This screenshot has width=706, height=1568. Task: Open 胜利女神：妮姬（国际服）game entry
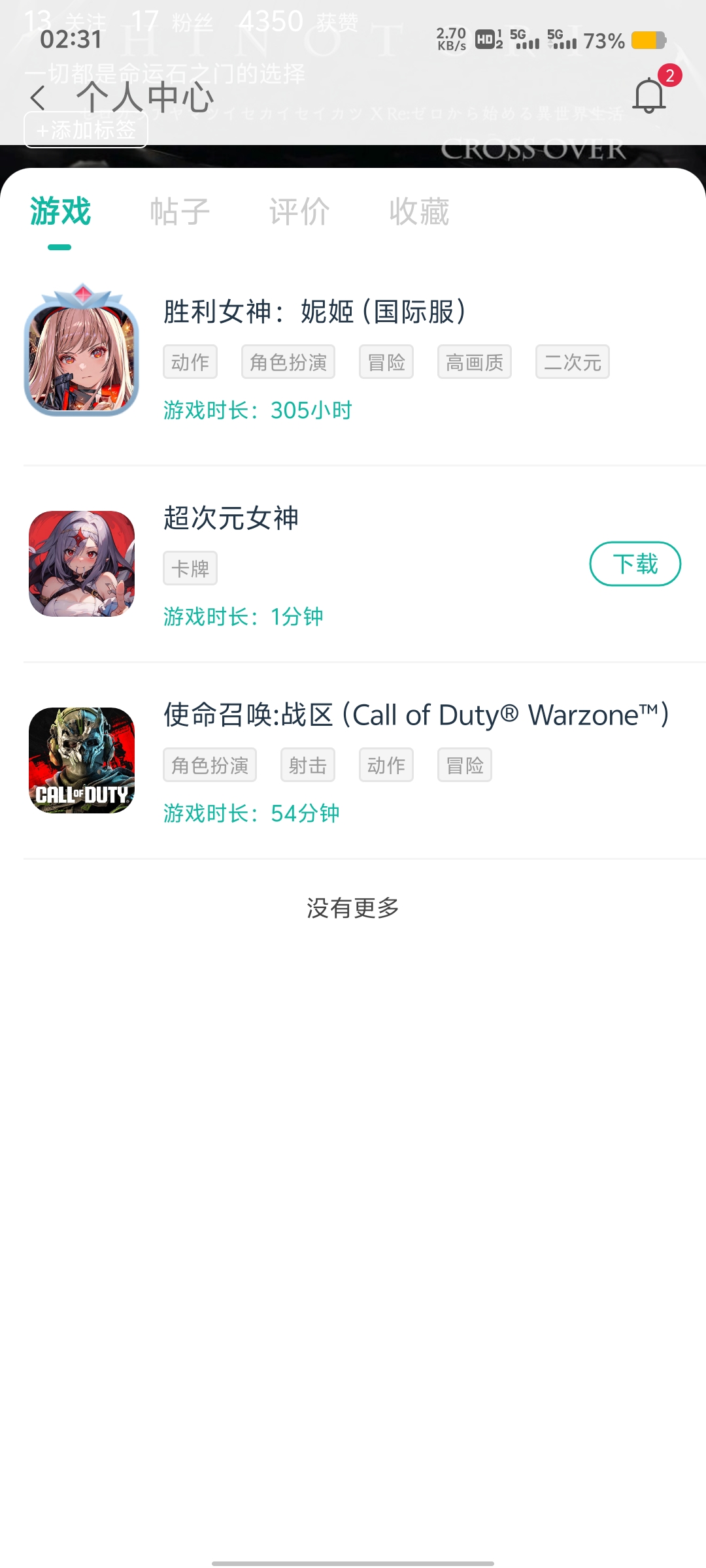(x=314, y=312)
